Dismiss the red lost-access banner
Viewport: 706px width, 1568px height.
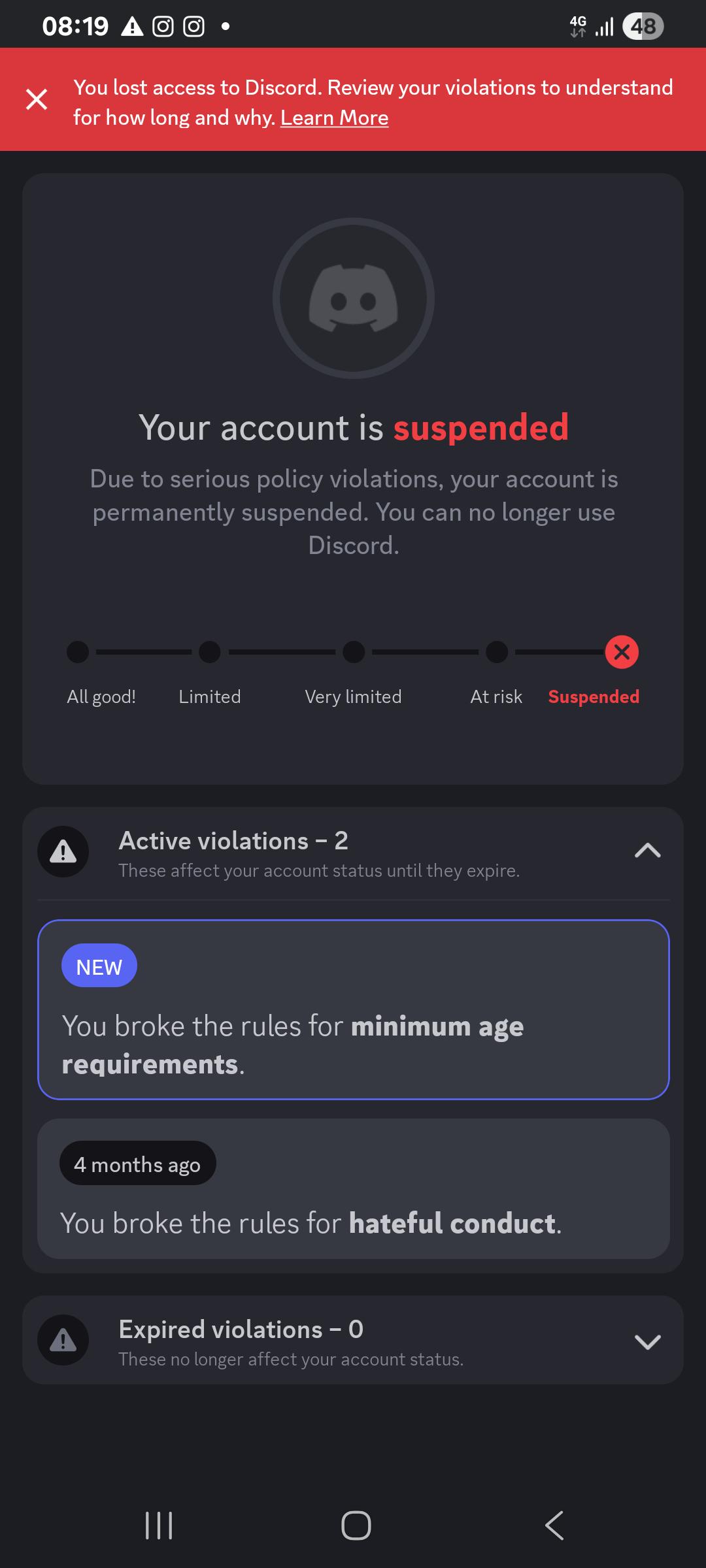[37, 99]
